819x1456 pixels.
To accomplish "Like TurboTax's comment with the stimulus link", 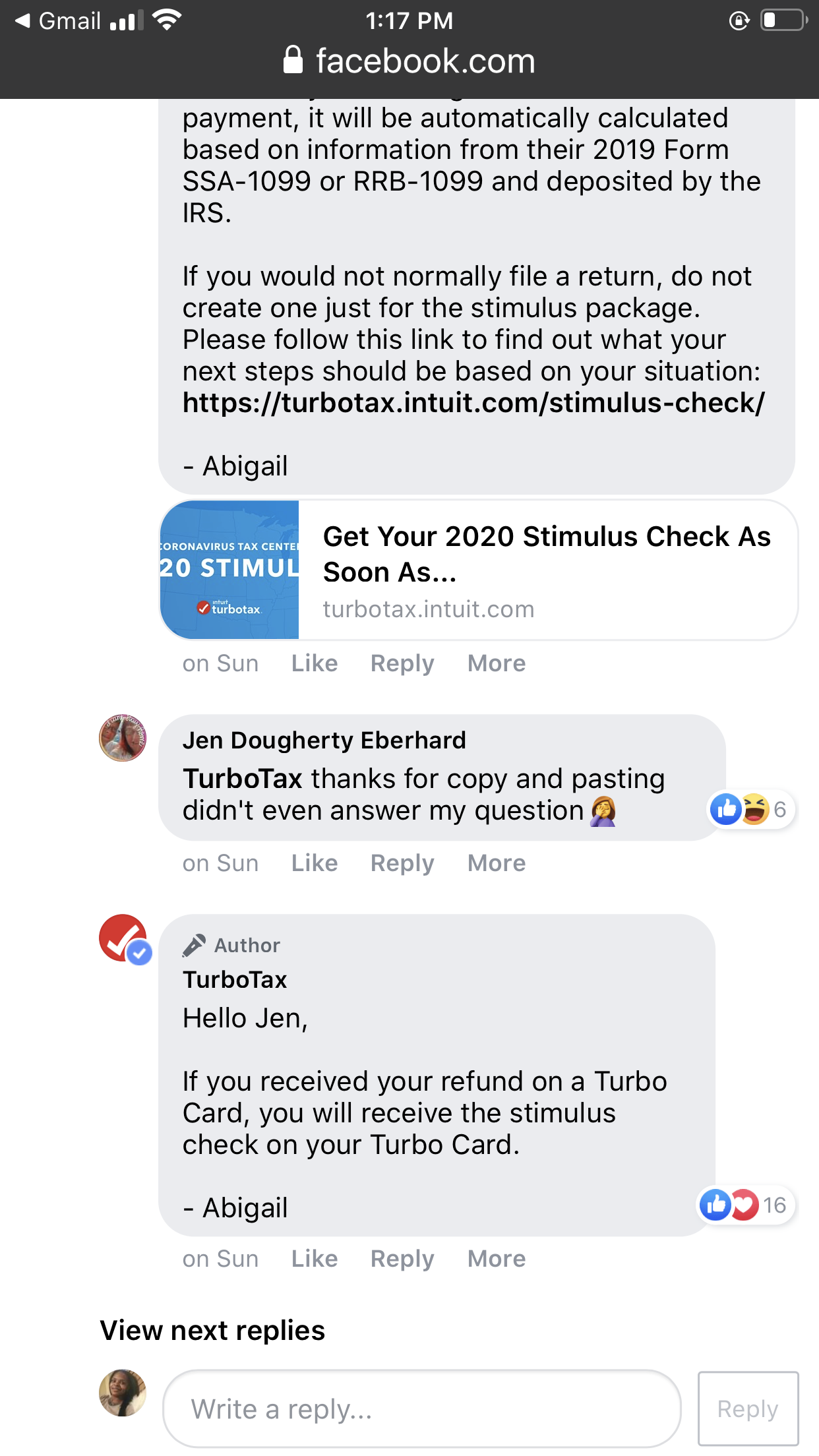I will pos(315,663).
